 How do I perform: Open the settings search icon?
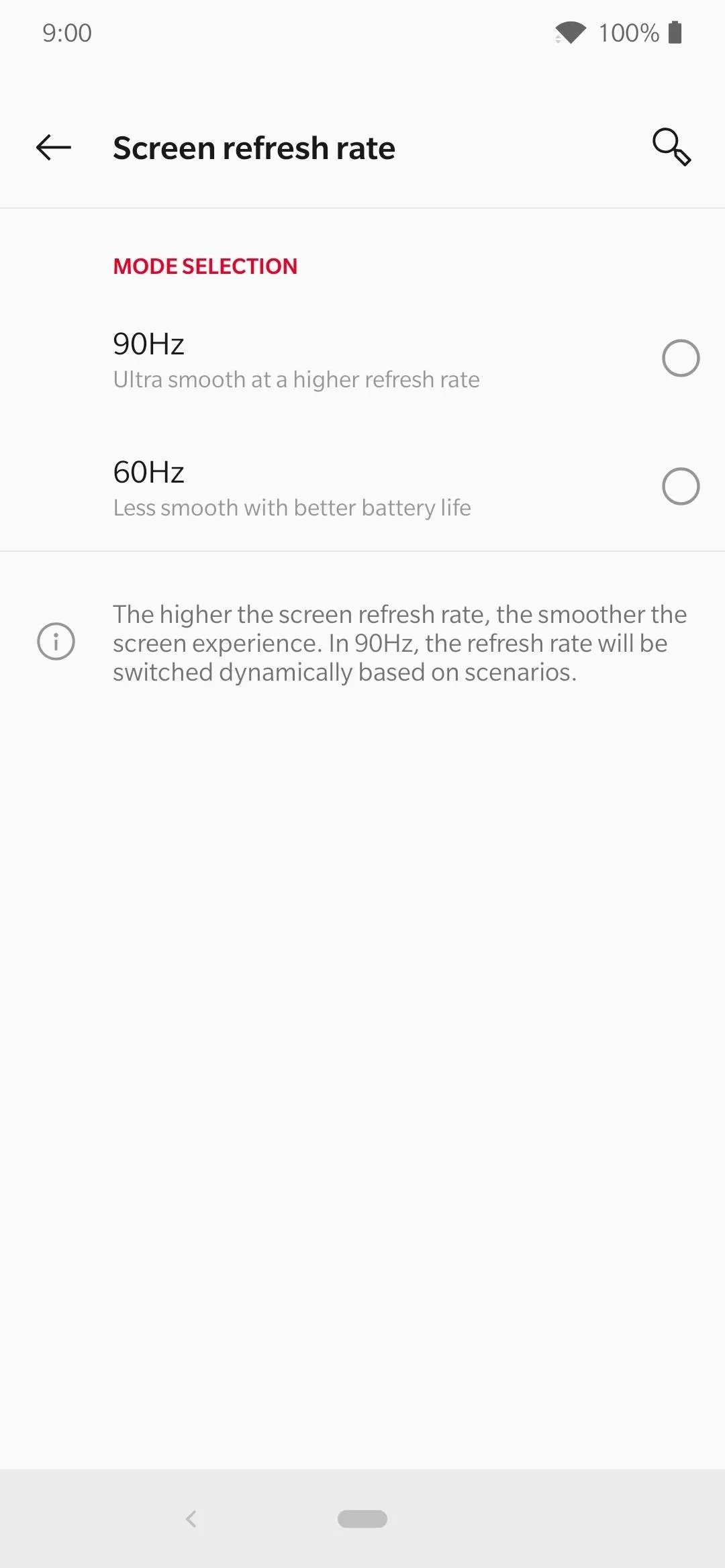[671, 147]
